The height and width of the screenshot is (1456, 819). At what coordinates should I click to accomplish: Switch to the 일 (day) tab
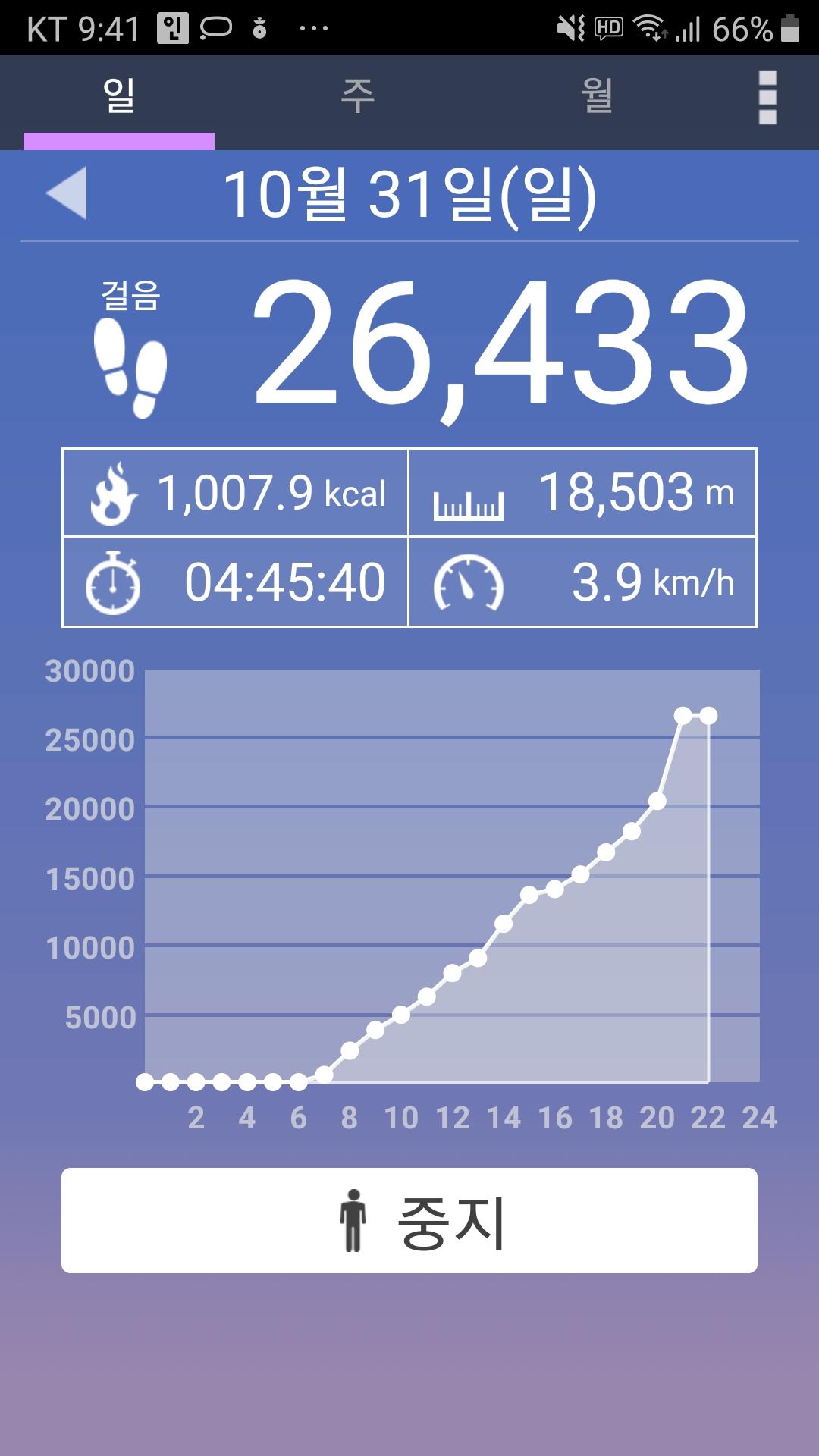tap(119, 97)
